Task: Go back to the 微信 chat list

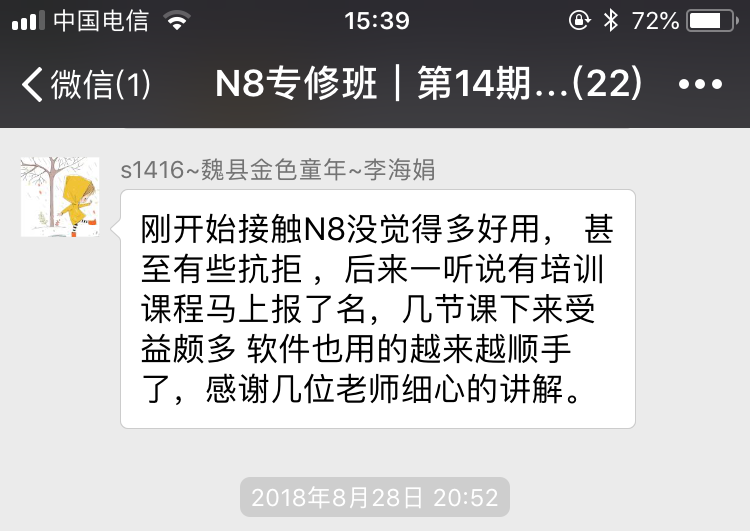Action: (85, 85)
